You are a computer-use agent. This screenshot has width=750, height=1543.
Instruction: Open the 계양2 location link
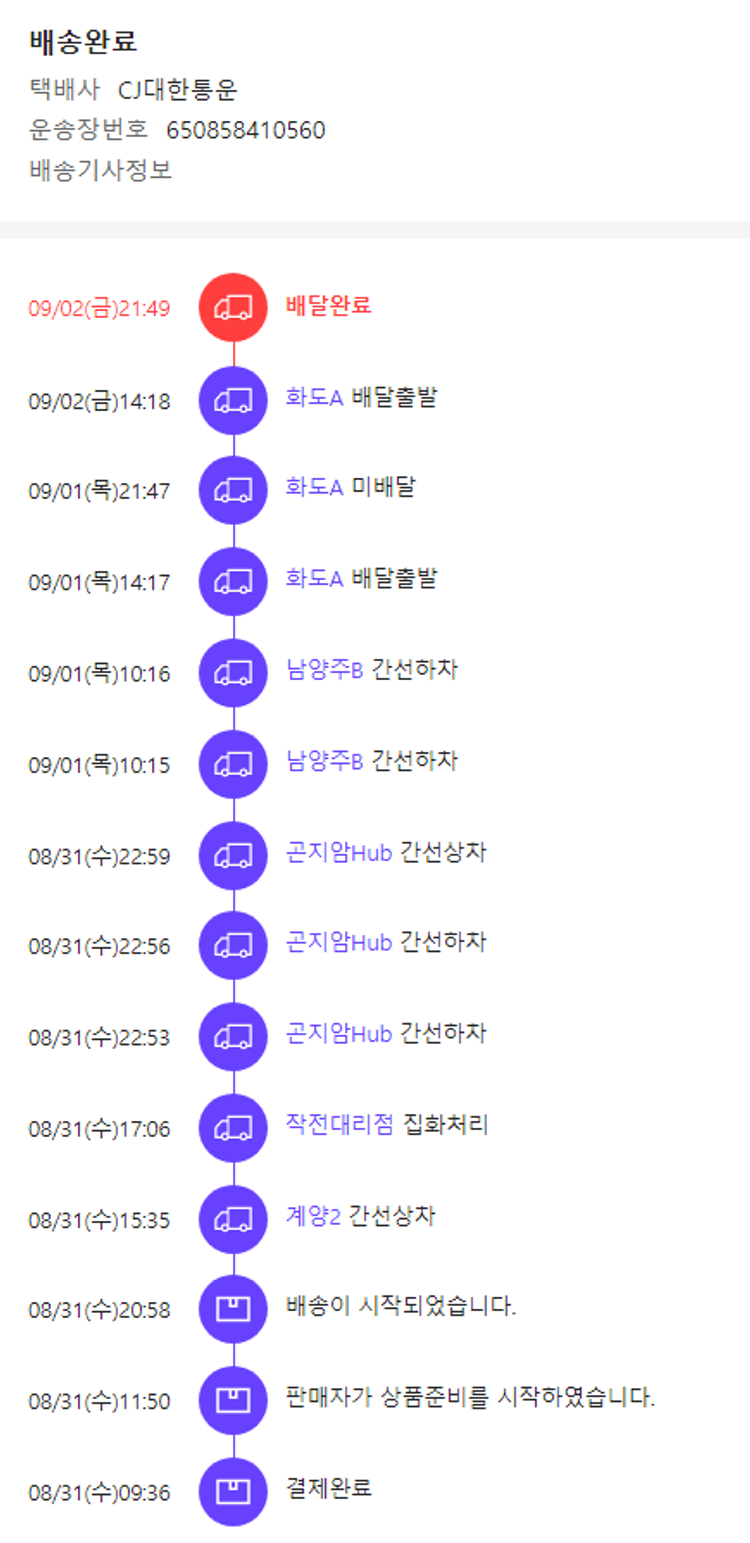point(313,1217)
